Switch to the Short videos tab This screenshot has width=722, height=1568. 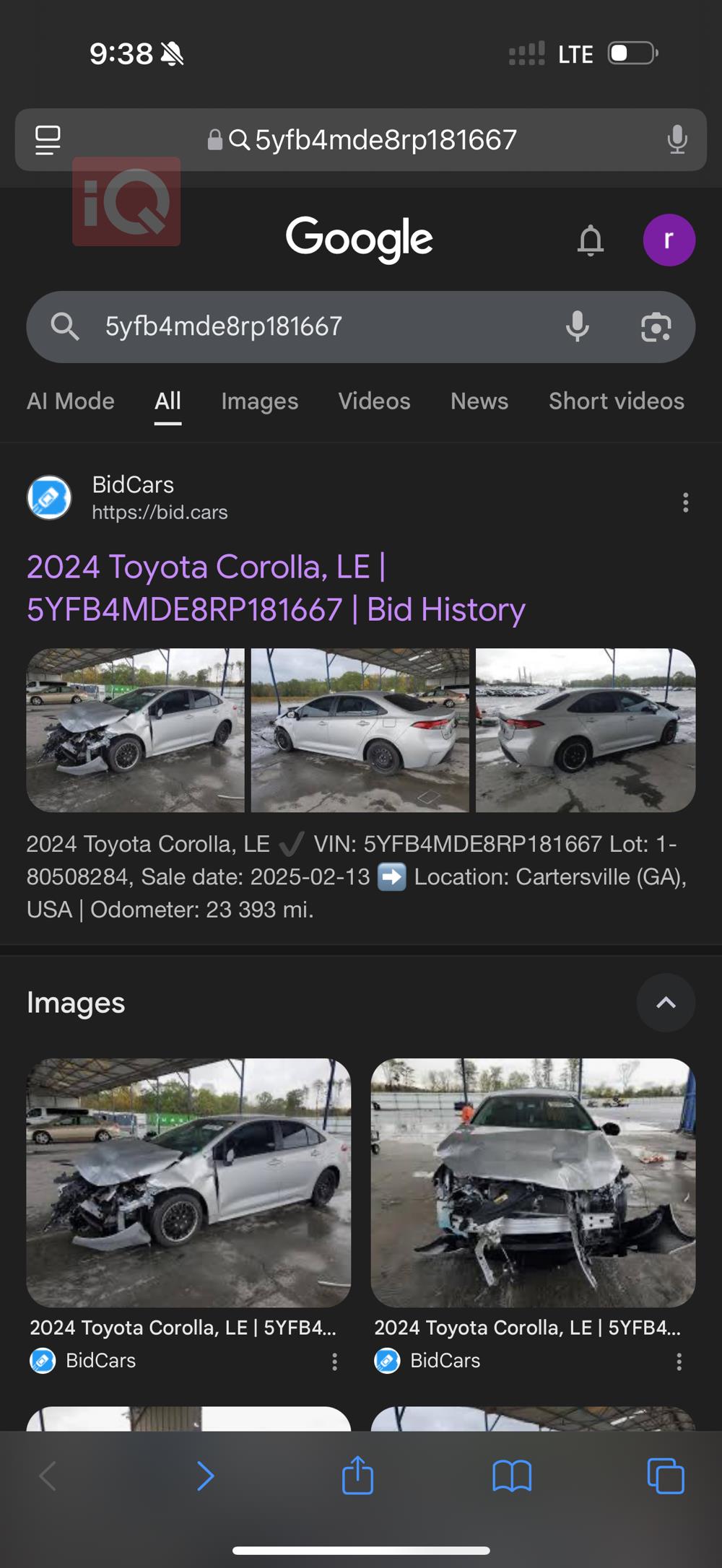(616, 401)
